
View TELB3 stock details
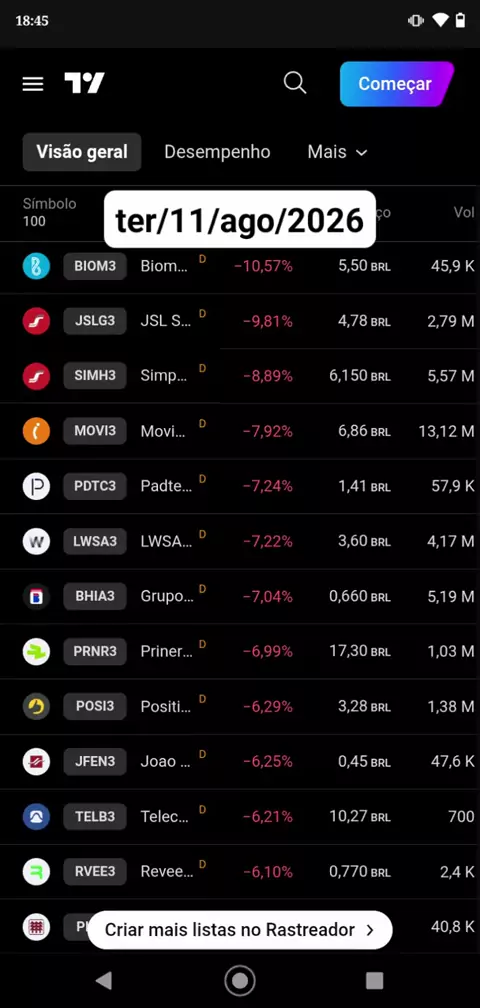240,817
